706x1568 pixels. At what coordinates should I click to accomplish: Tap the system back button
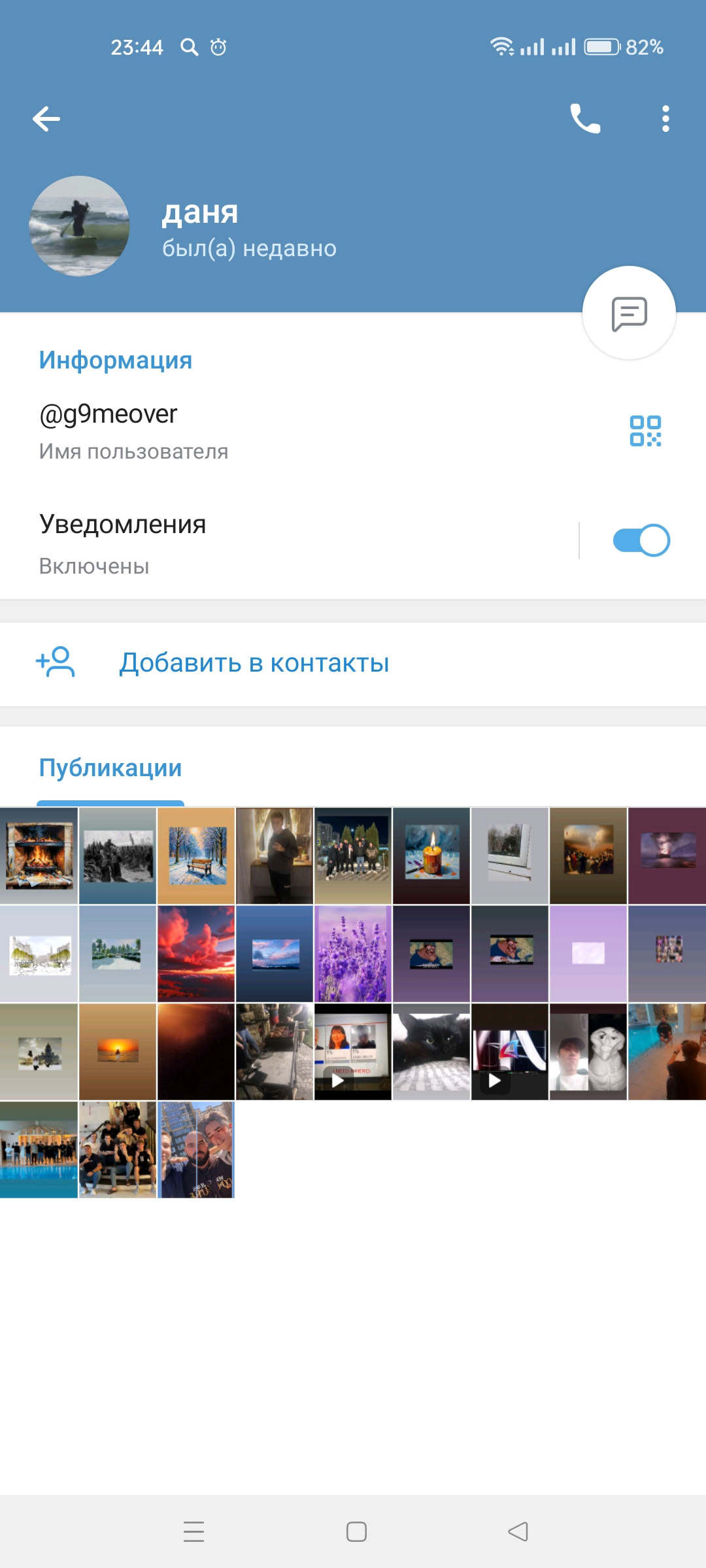[518, 1531]
